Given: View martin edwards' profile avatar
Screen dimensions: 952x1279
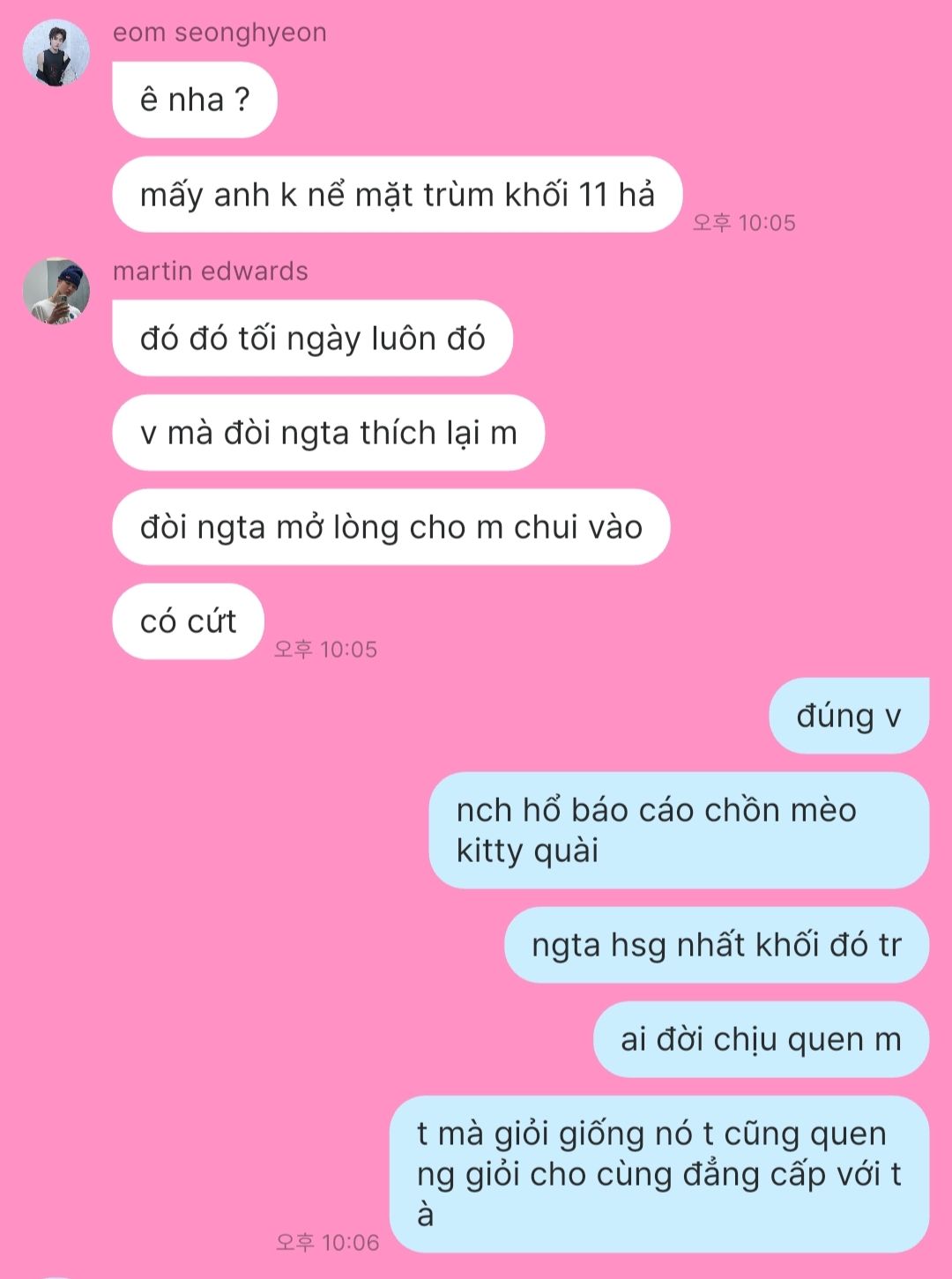Looking at the screenshot, I should point(56,291).
